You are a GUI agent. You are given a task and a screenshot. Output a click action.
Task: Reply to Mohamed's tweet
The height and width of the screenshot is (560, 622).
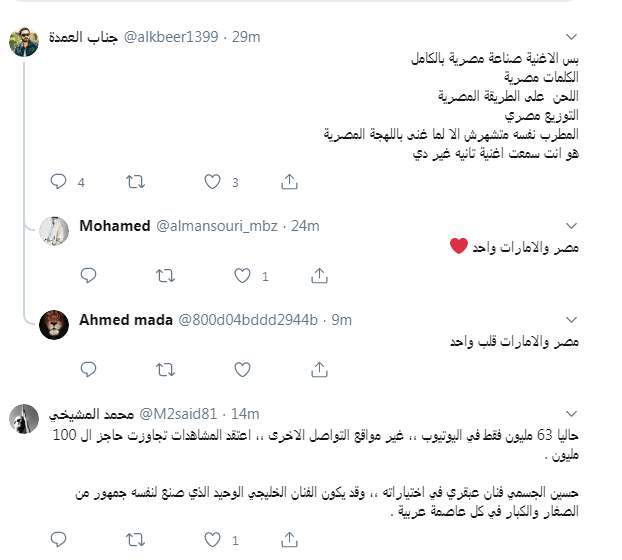(88, 275)
